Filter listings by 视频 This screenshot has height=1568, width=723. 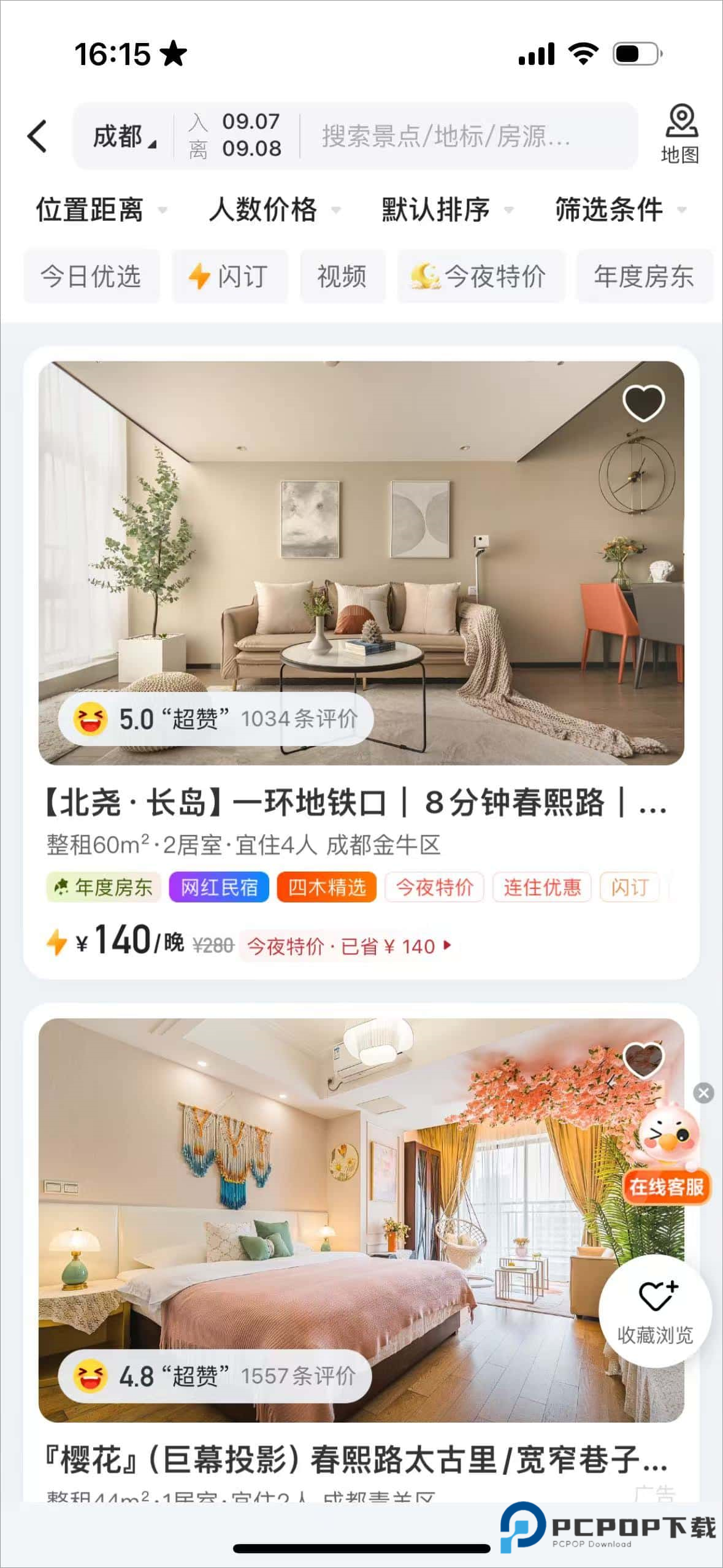pos(342,276)
